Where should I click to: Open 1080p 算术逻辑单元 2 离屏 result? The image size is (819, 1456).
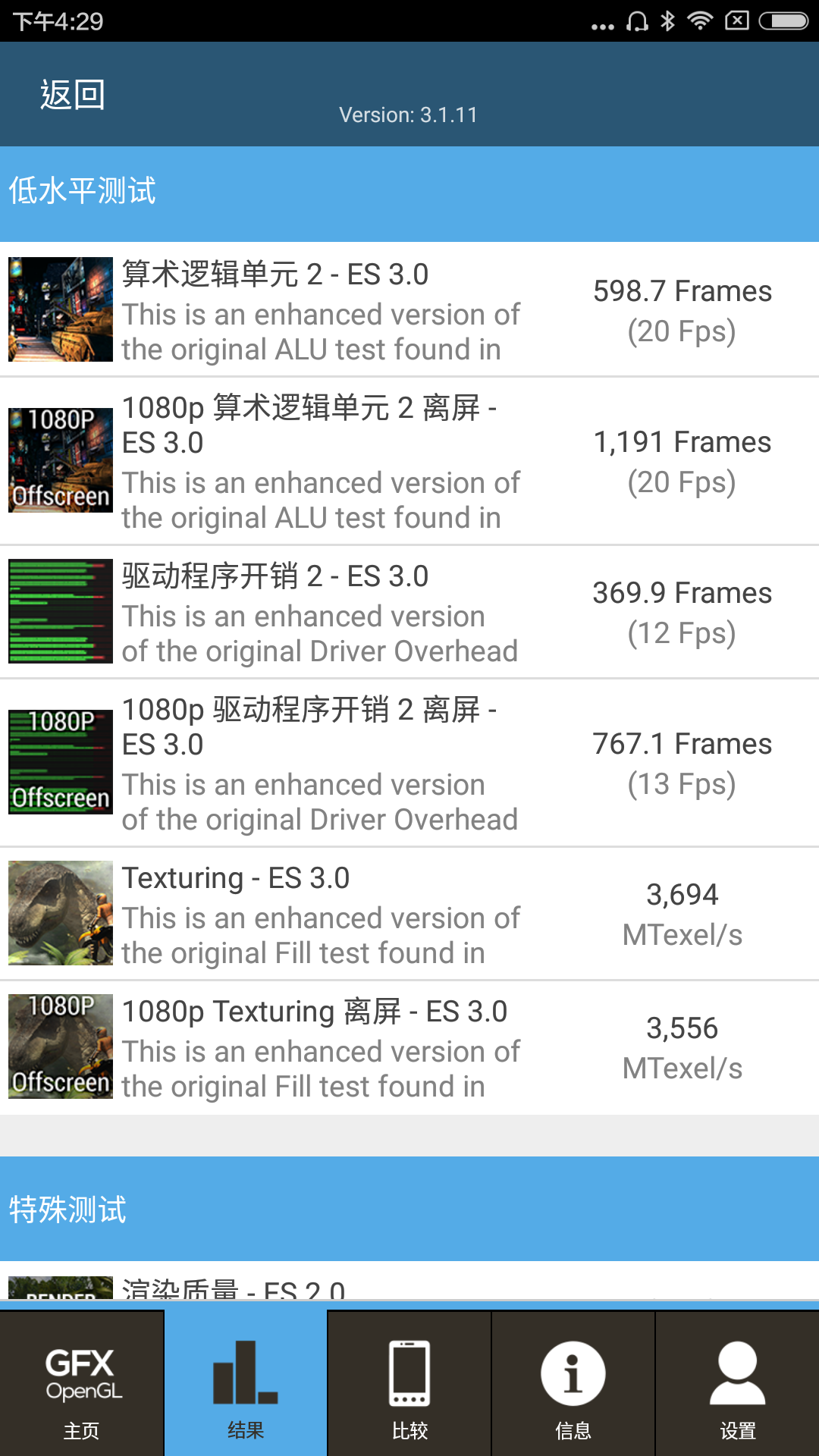(409, 461)
